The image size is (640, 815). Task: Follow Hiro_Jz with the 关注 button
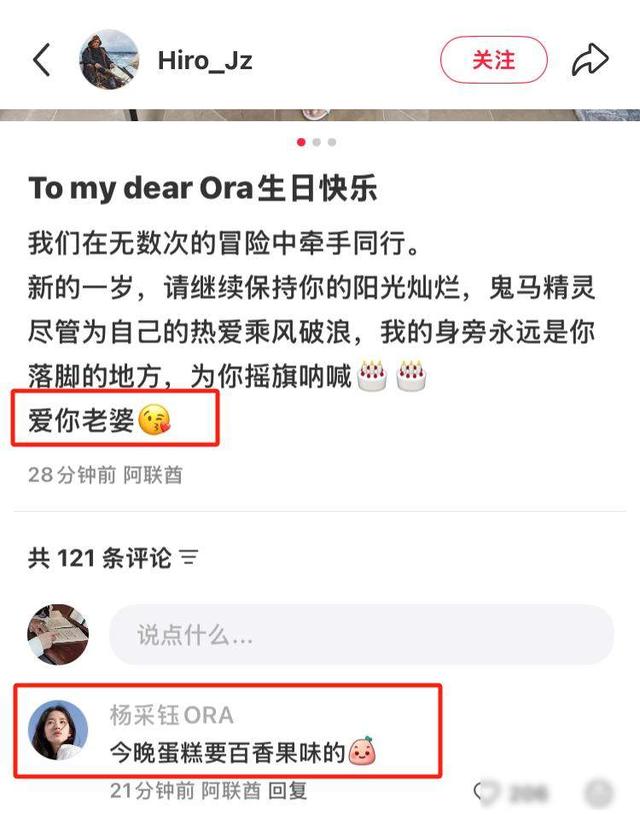click(x=494, y=60)
